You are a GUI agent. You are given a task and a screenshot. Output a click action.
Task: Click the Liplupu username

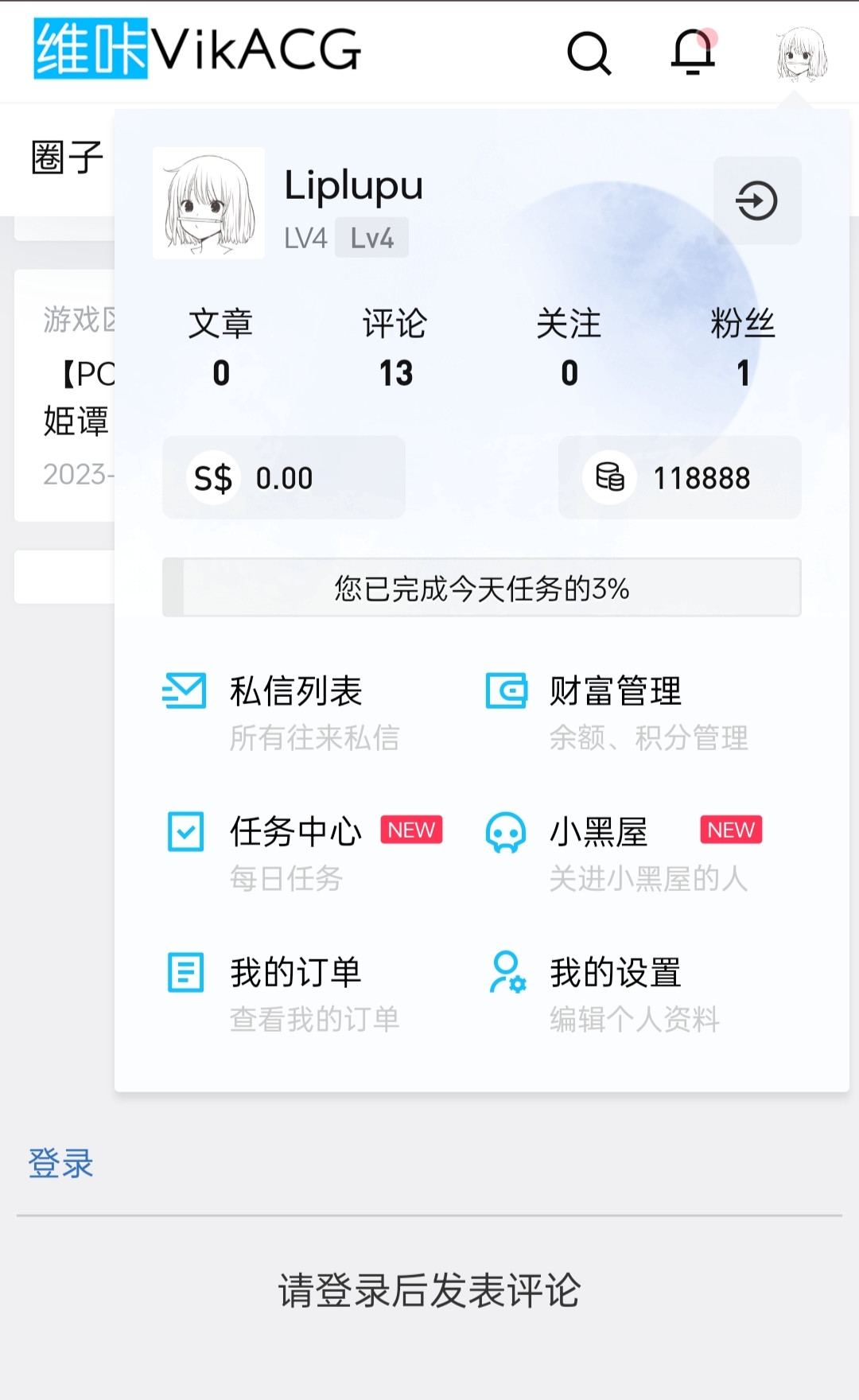click(355, 185)
